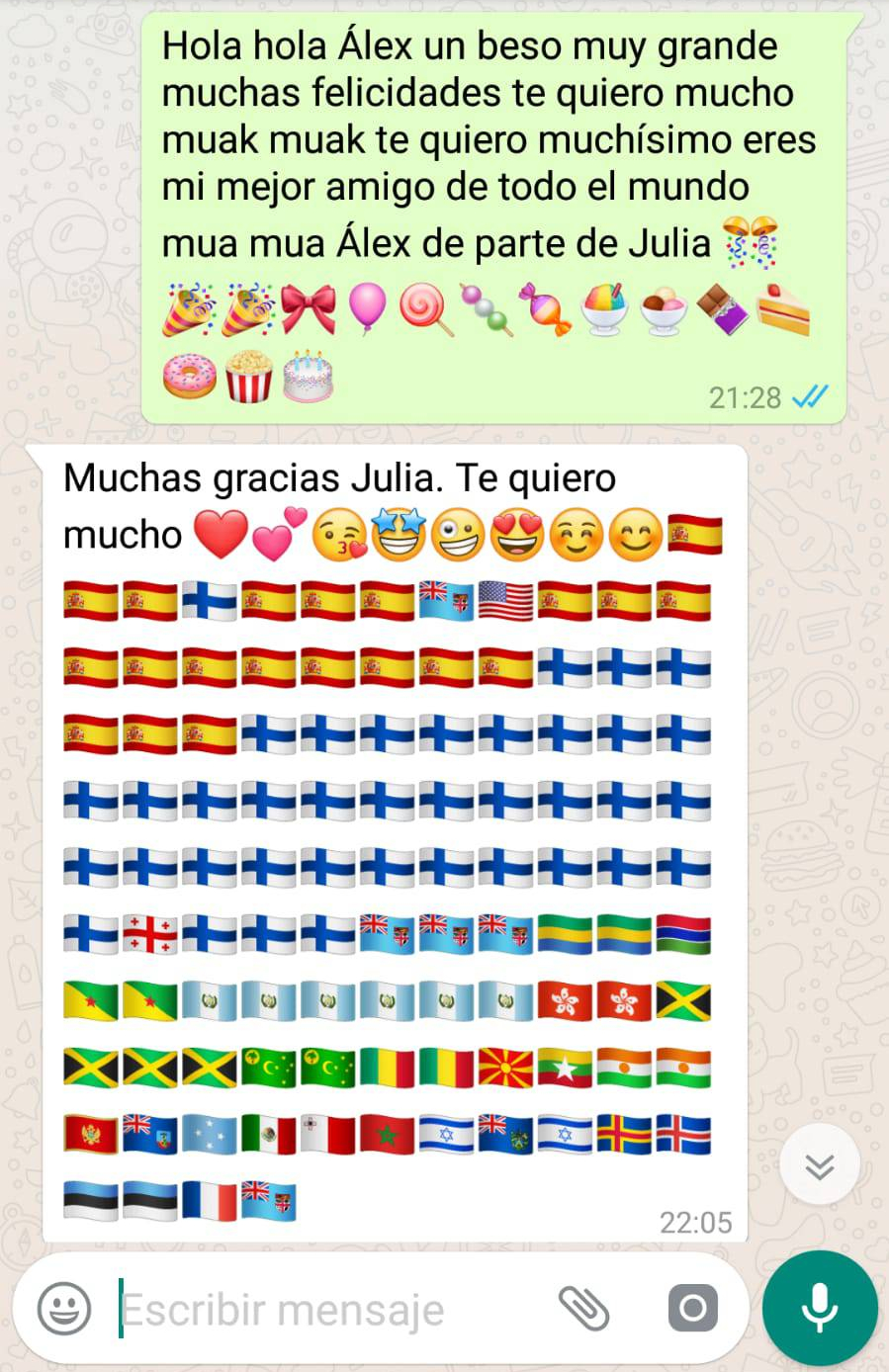Image resolution: width=889 pixels, height=1372 pixels.
Task: Attach a file with the paperclip
Action: [583, 1309]
